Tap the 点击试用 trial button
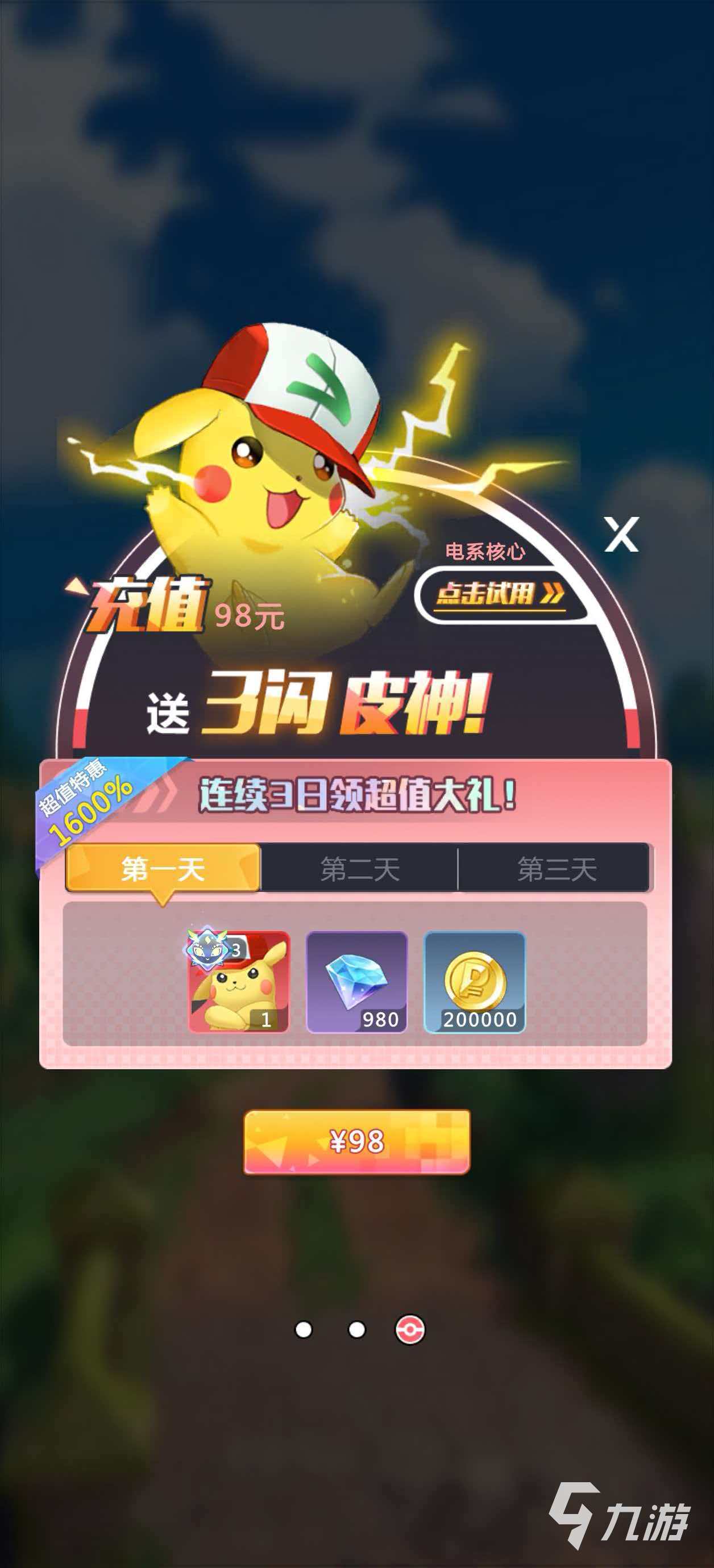Viewport: 714px width, 1568px height. (x=500, y=594)
